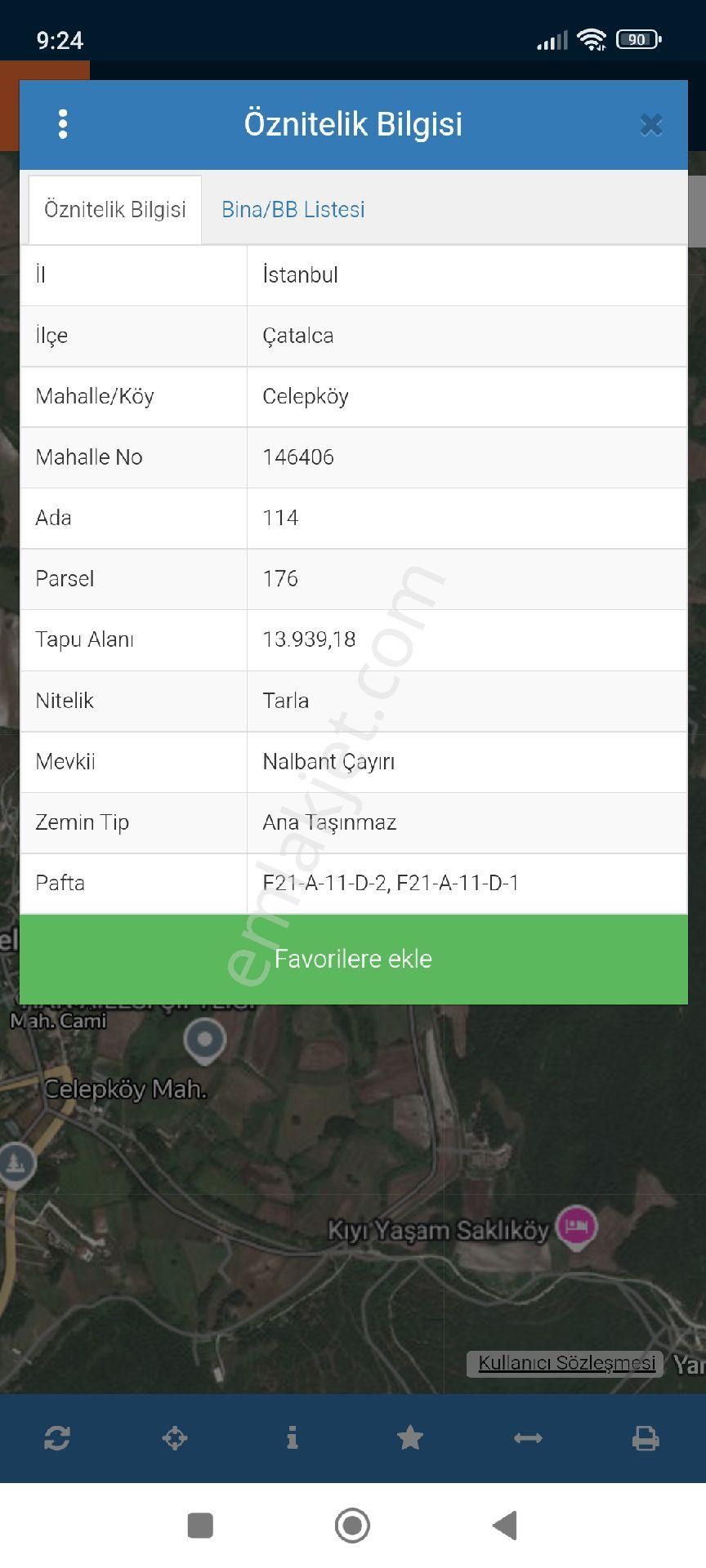The image size is (706, 1568).
Task: Go back with system back button
Action: (505, 1525)
